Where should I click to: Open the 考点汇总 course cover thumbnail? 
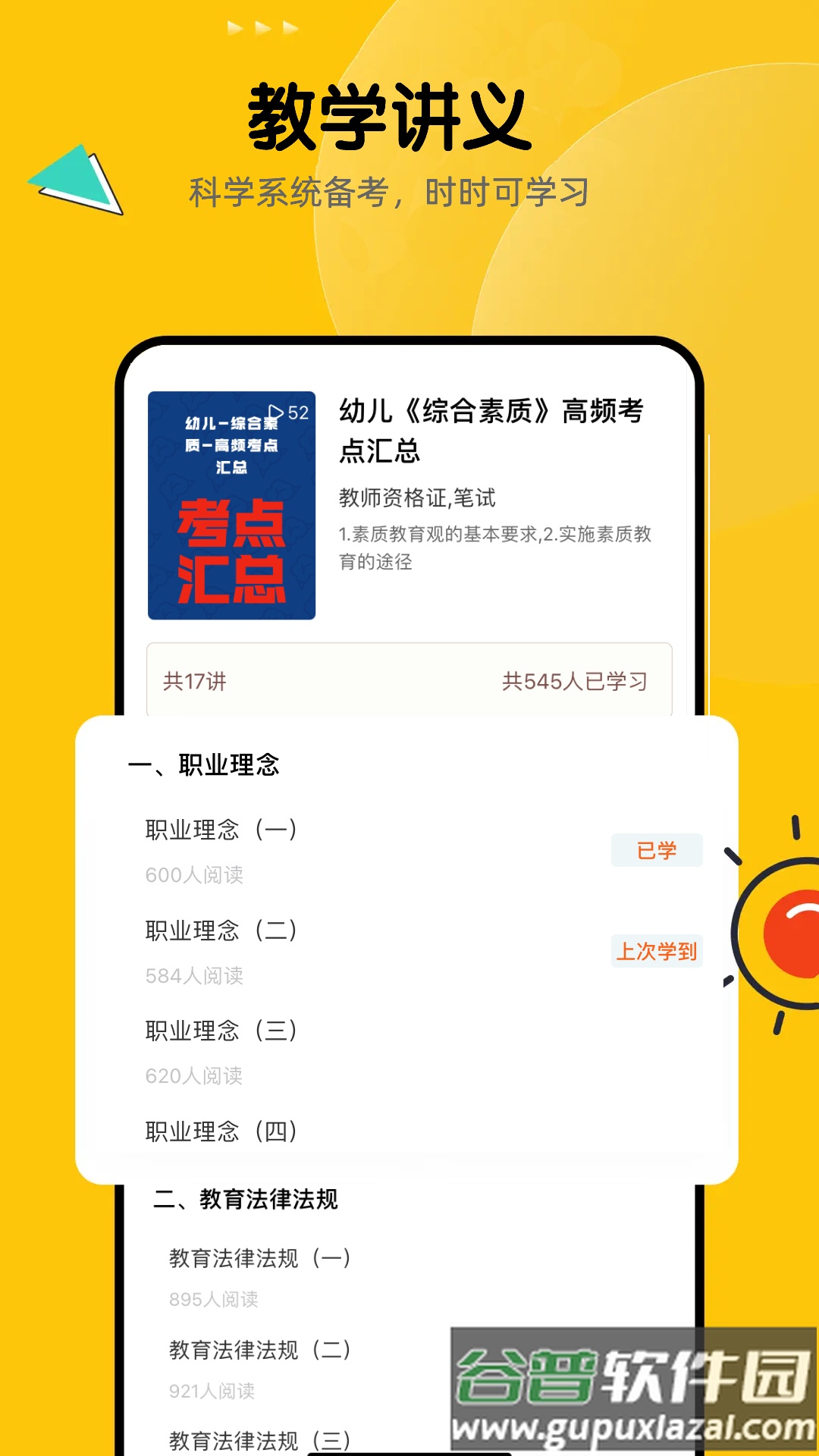(231, 504)
